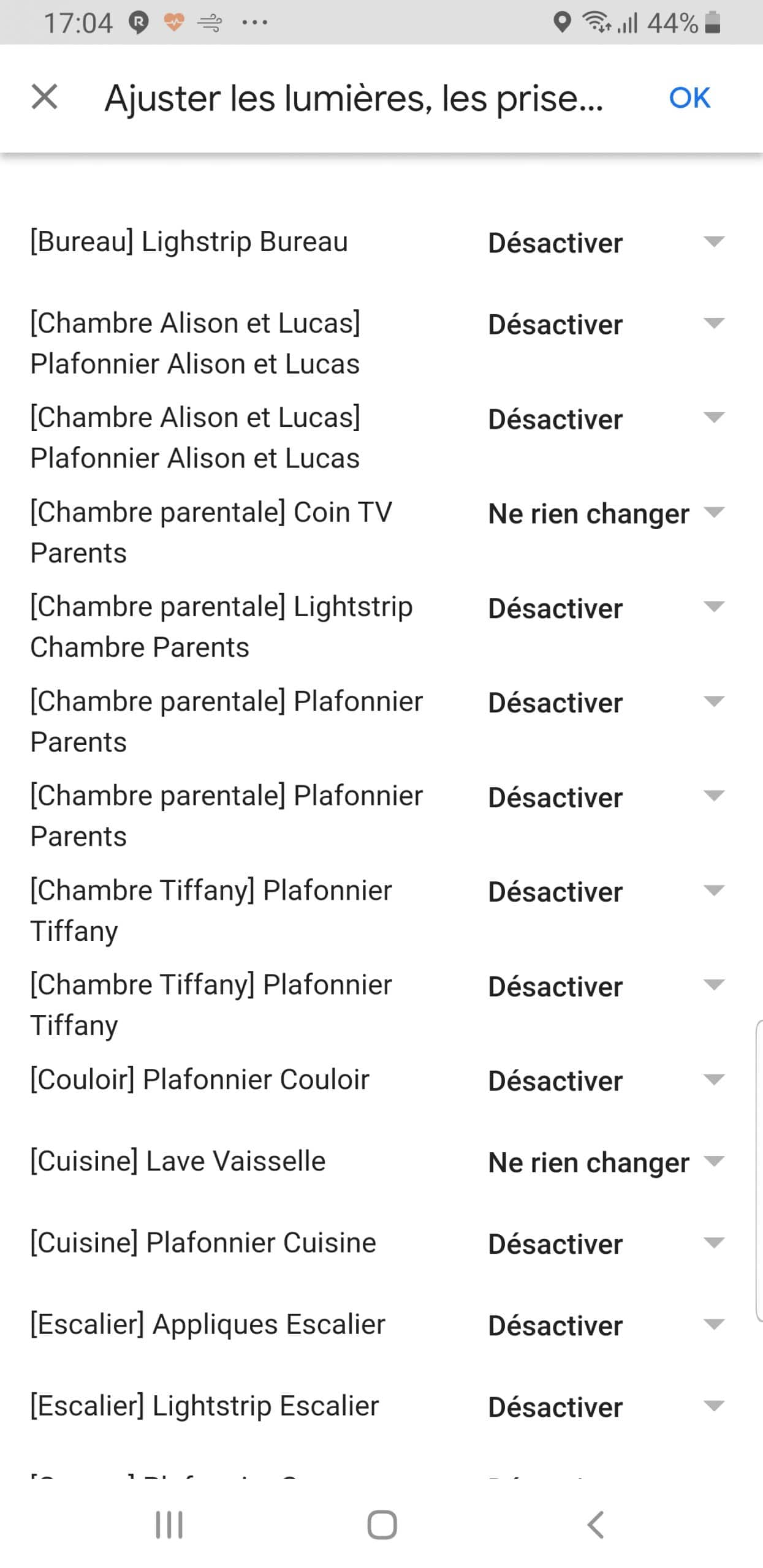Confirm settings with the OK button
Screen dimensions: 763x1568
click(689, 97)
